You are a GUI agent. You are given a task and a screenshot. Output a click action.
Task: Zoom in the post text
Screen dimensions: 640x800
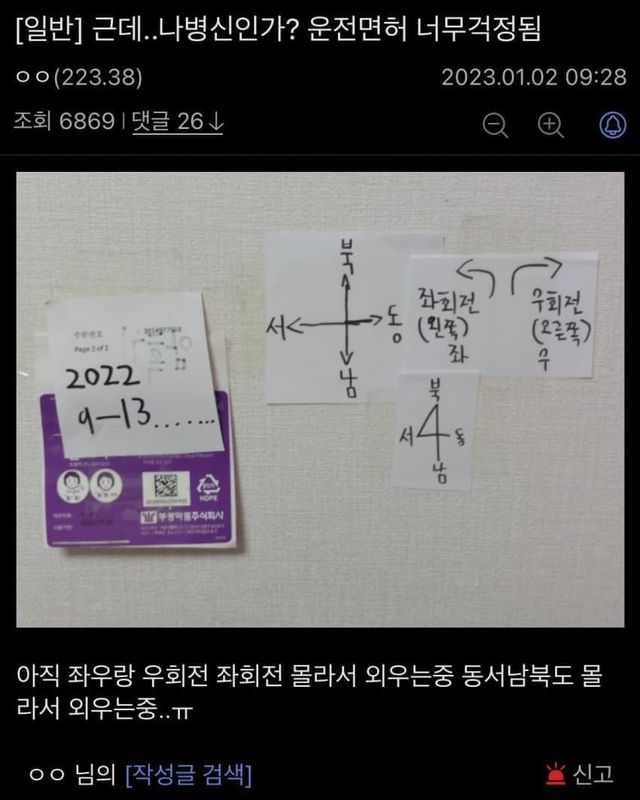coord(551,124)
